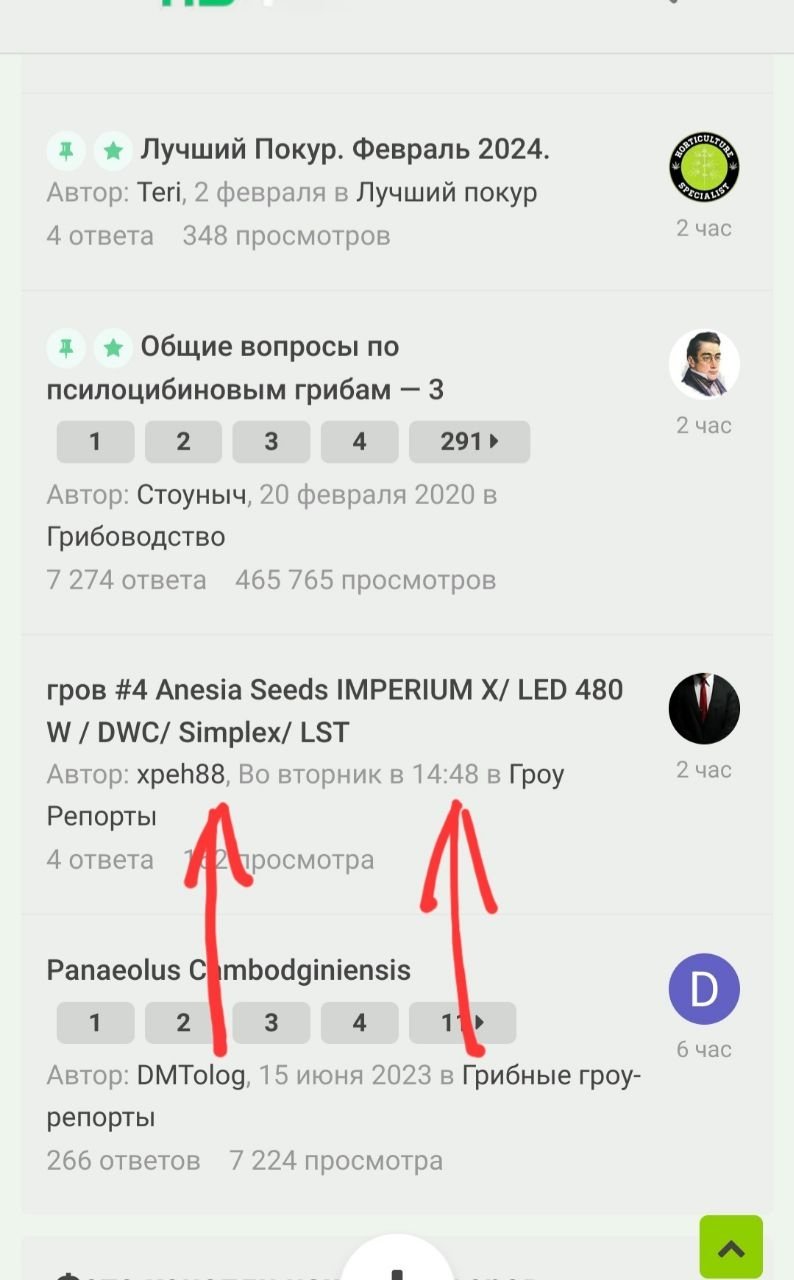View xpeh88's profile

(180, 775)
